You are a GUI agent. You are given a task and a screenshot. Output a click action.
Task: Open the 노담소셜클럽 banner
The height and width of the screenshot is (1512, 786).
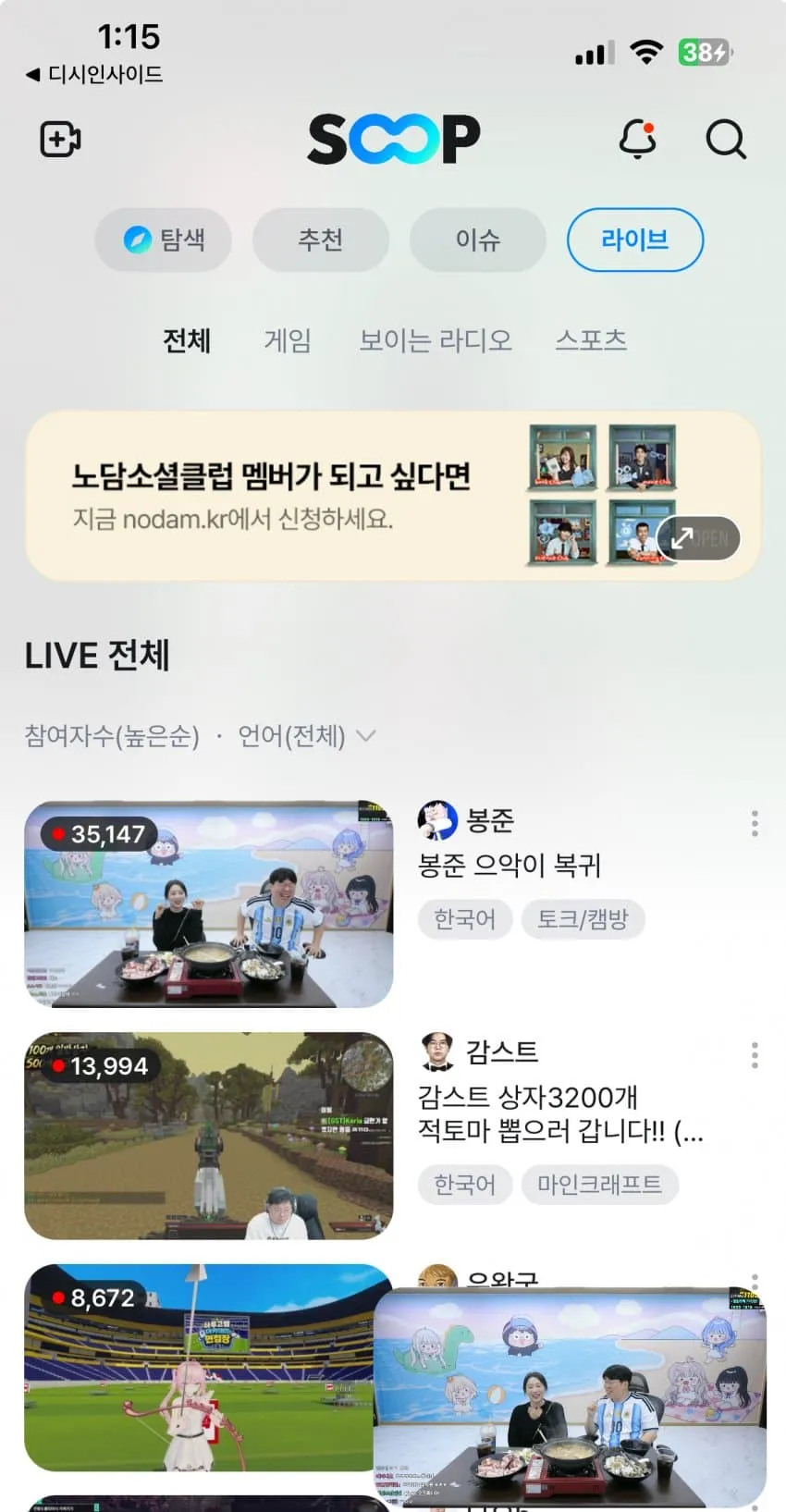[393, 496]
